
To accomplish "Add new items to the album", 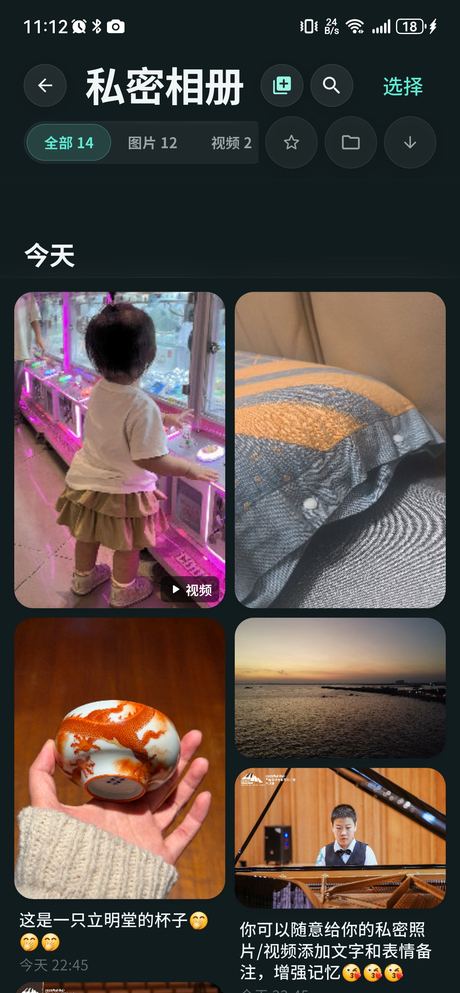I will point(282,85).
